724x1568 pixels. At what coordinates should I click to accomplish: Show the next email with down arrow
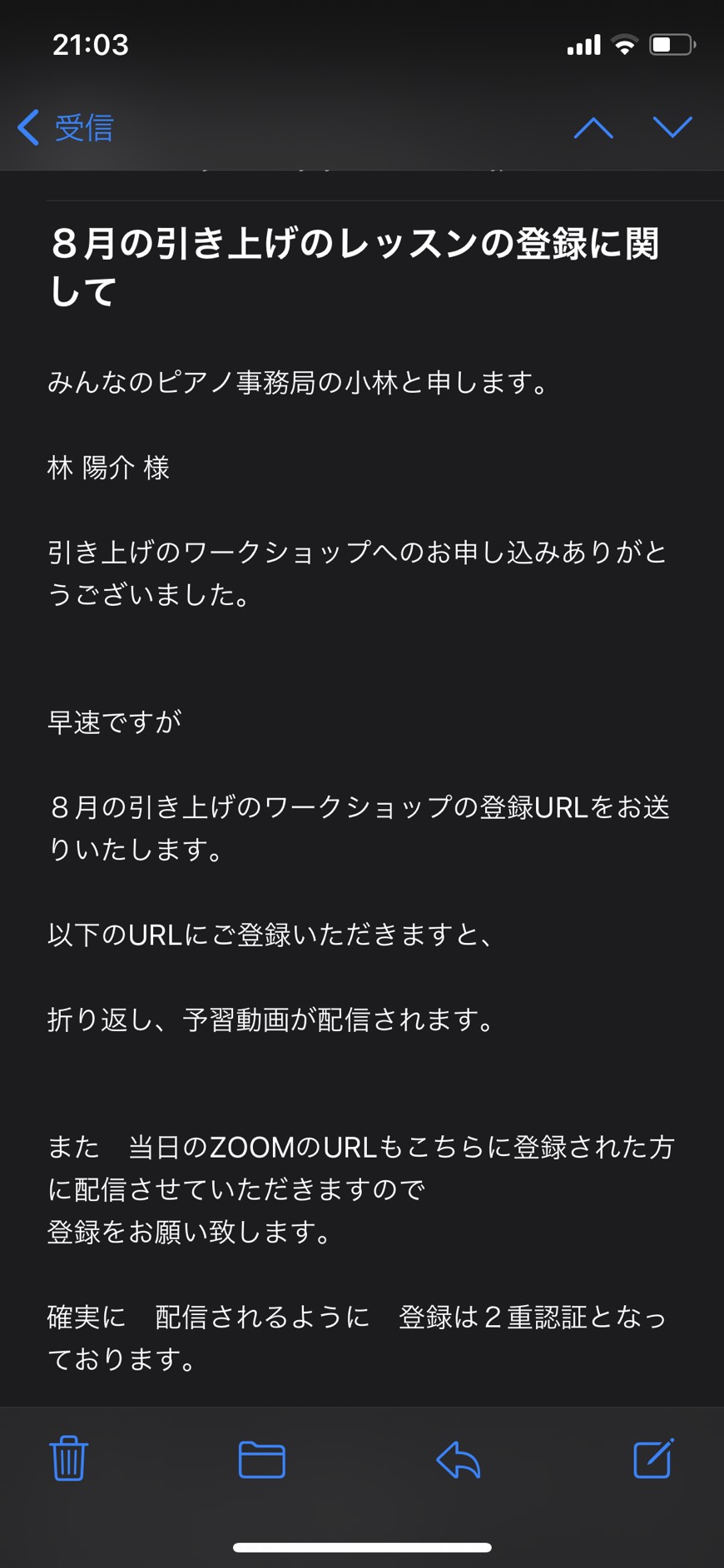672,127
